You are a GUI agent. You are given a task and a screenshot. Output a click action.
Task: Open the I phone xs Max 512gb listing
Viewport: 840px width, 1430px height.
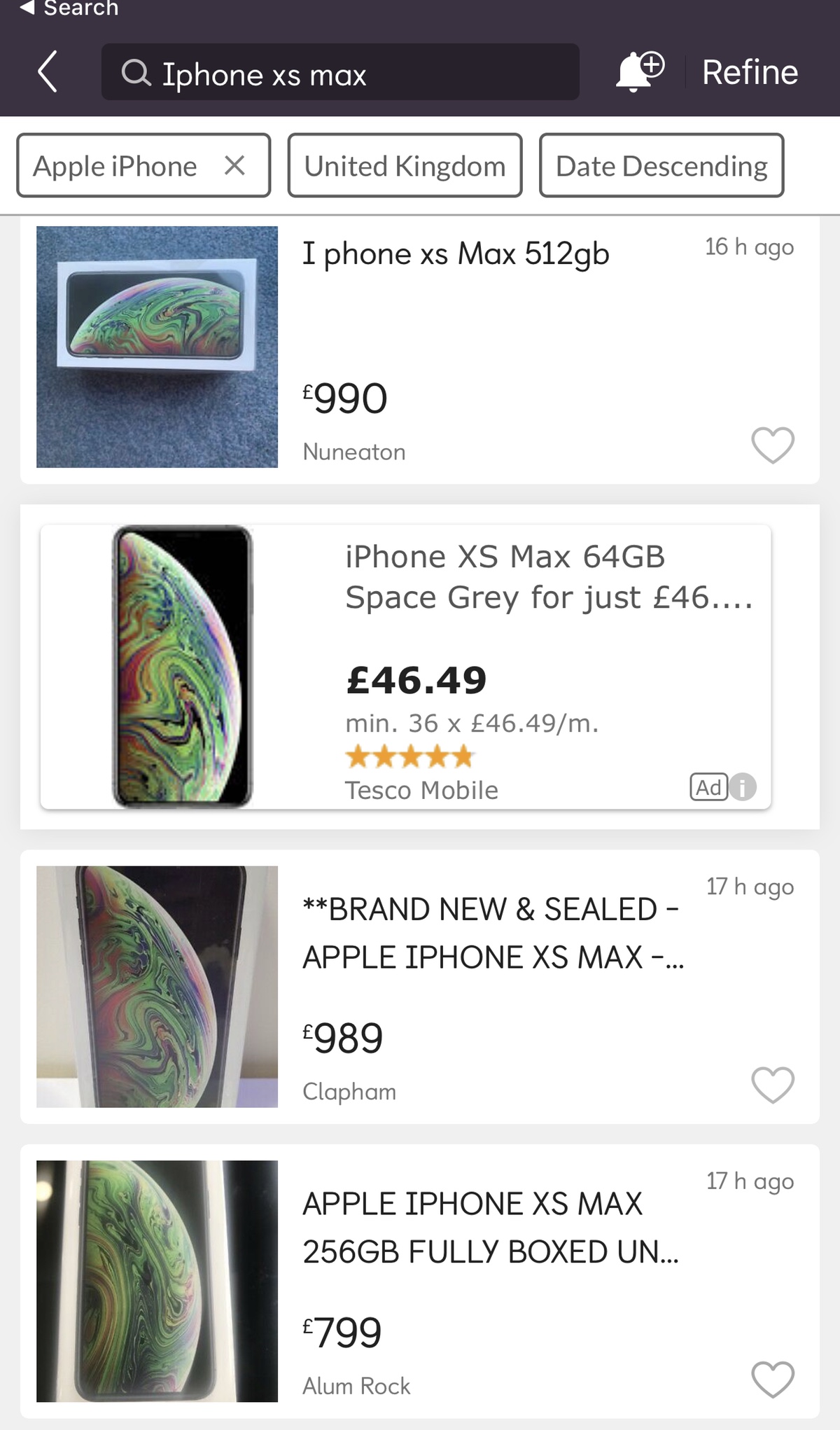455,254
